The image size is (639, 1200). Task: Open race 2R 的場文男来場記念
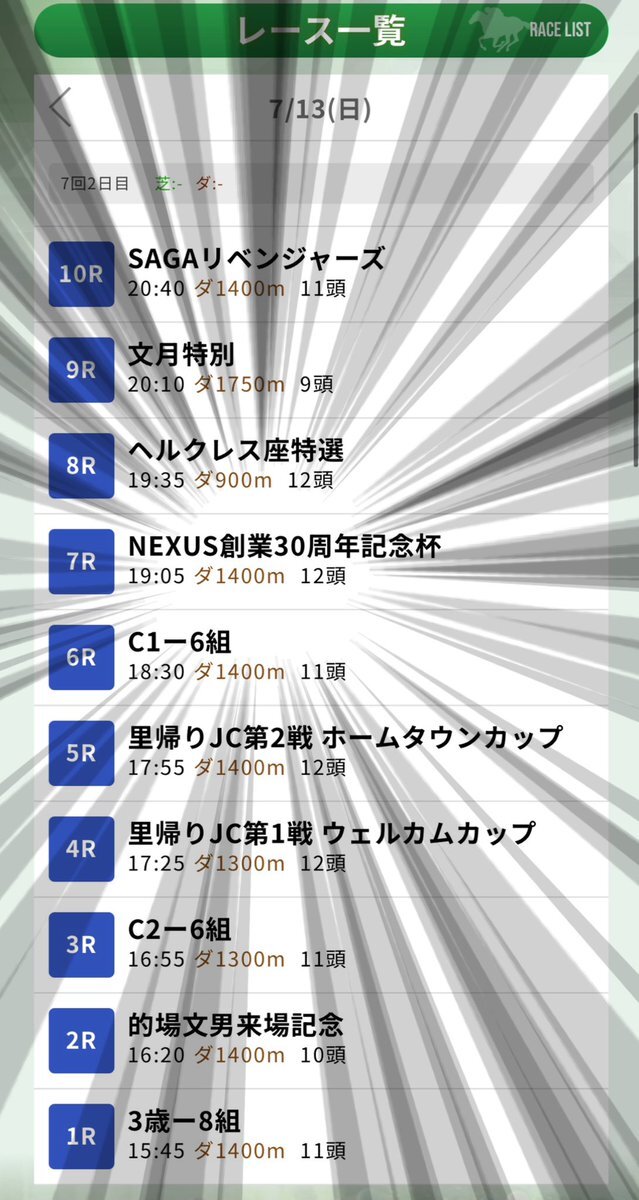click(321, 1041)
